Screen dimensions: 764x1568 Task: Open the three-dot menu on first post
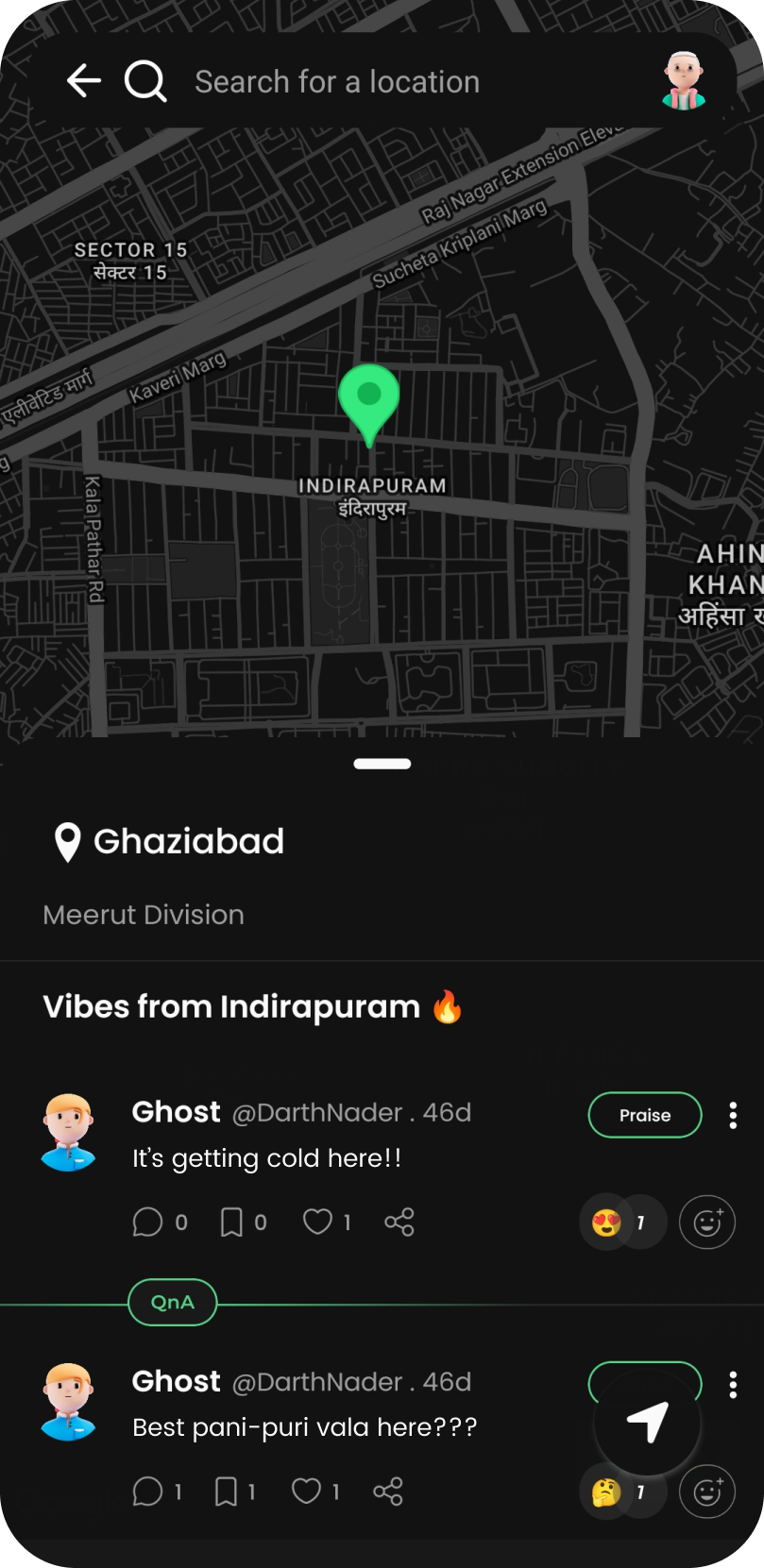[733, 1115]
